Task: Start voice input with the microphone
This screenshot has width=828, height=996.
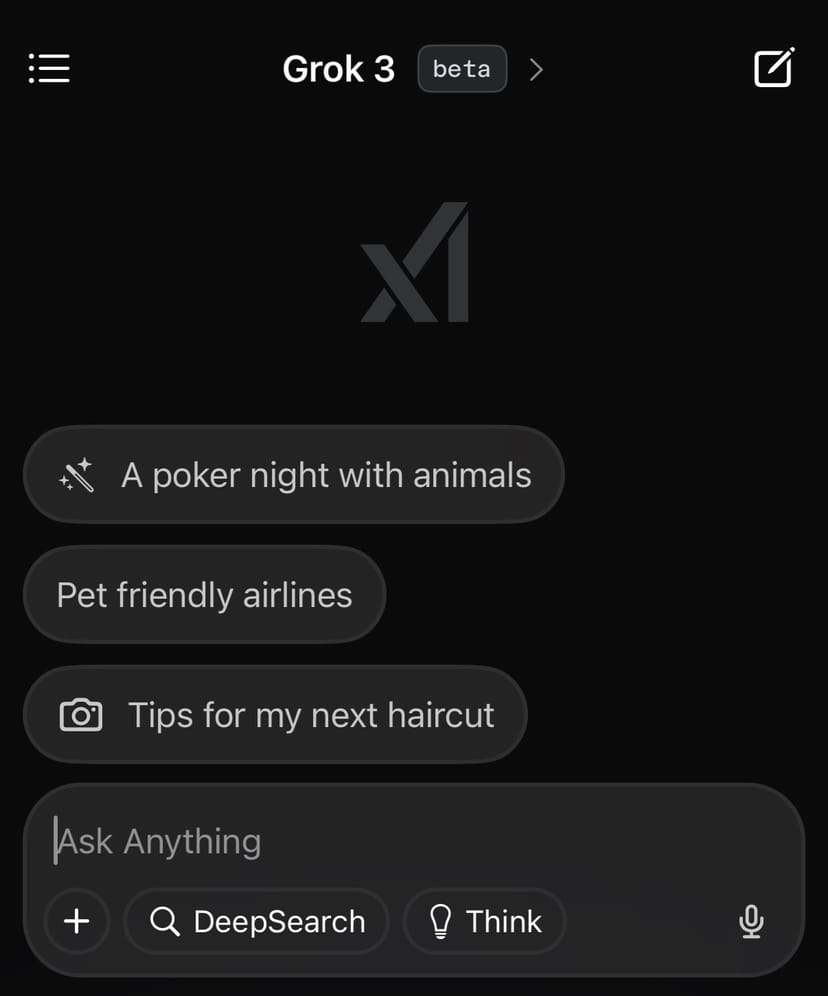Action: coord(752,921)
